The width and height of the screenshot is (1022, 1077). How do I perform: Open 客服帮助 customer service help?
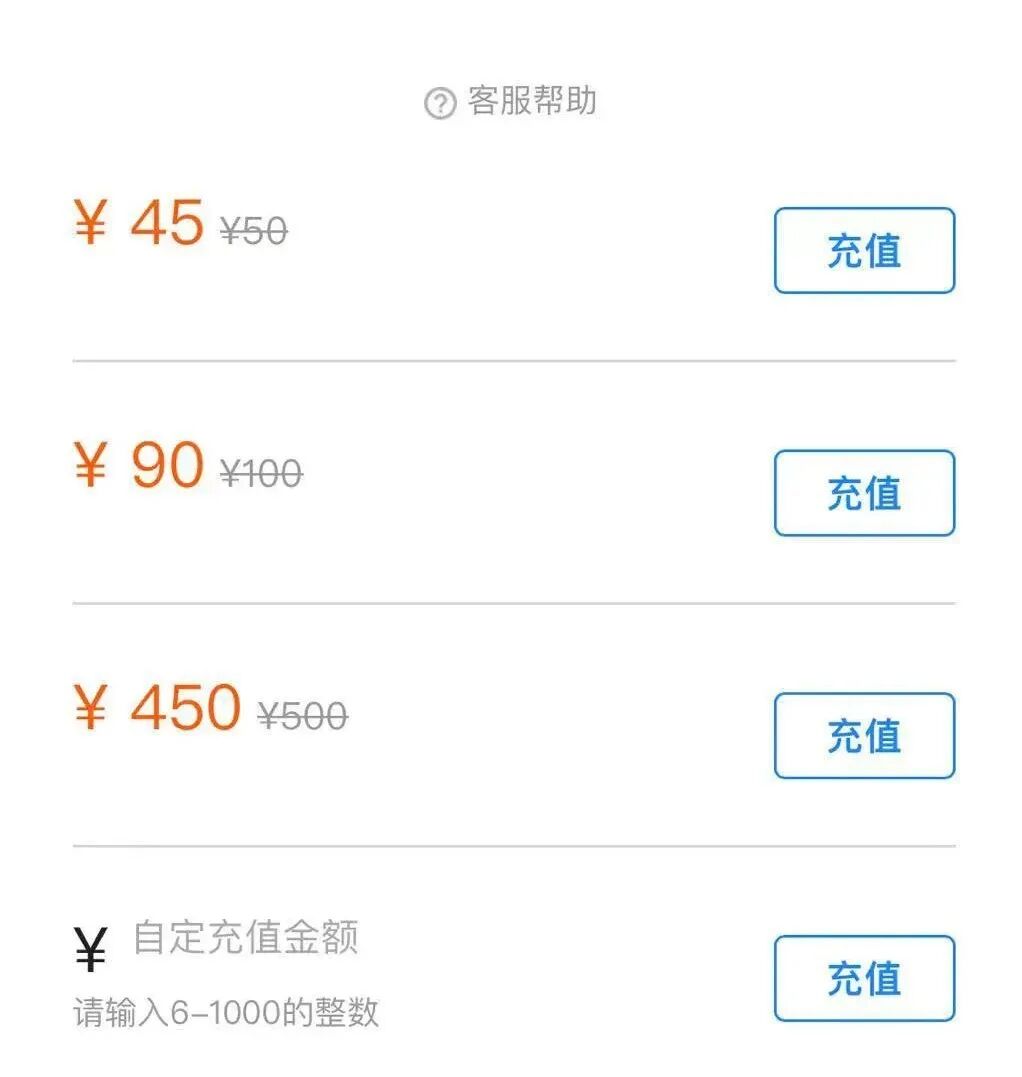(x=511, y=102)
